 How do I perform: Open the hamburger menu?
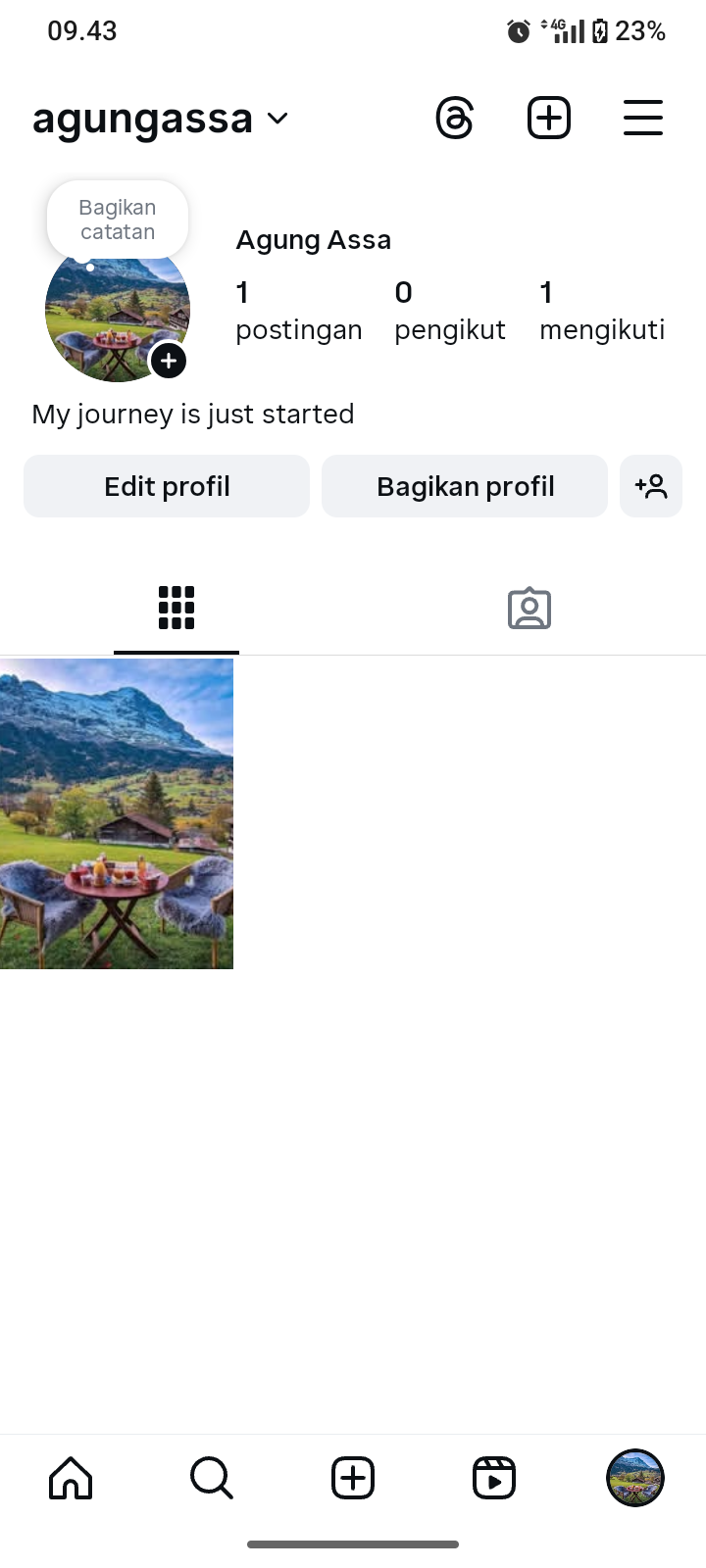tap(643, 119)
